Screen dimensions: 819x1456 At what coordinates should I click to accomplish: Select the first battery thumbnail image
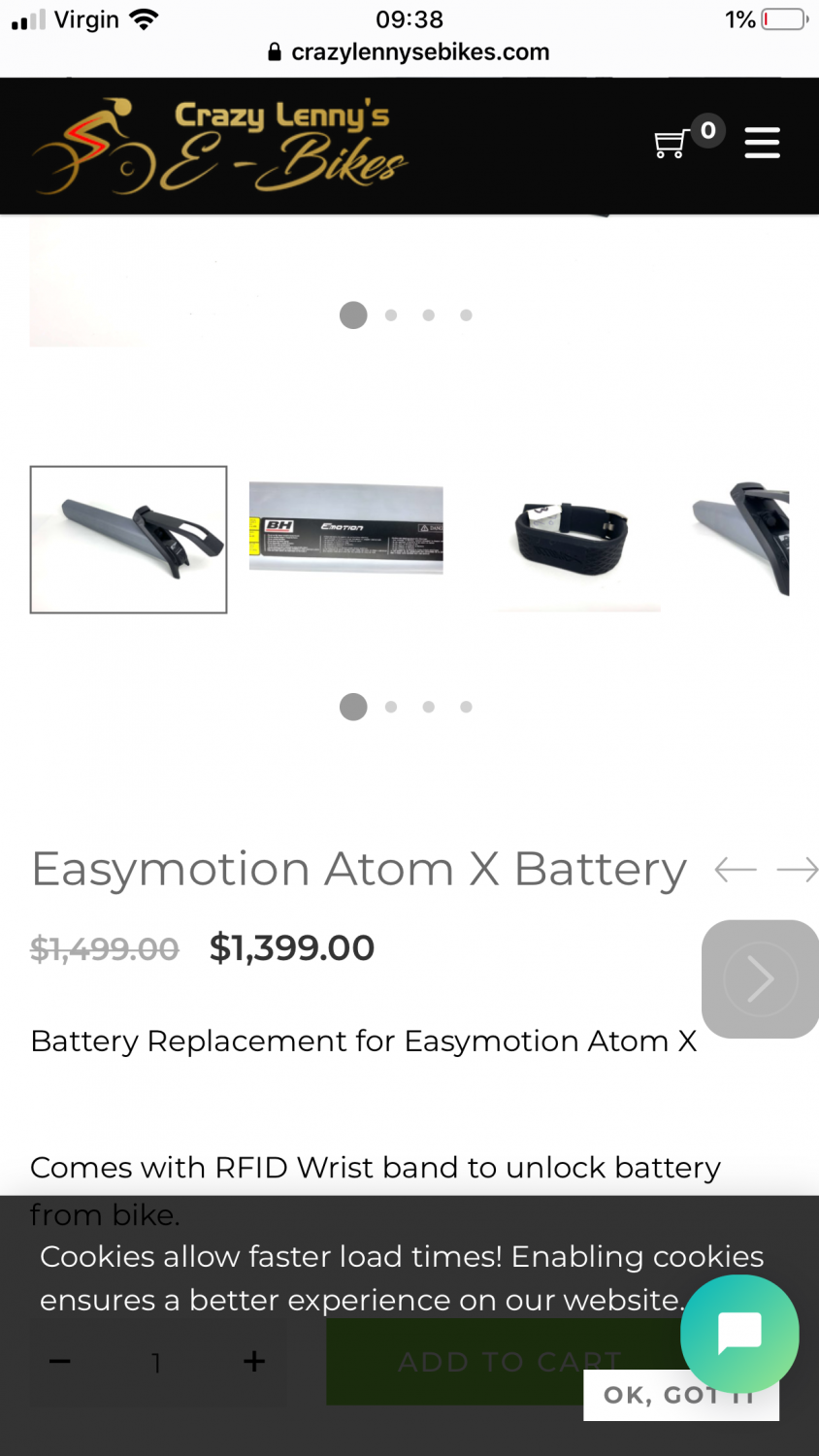coord(129,540)
